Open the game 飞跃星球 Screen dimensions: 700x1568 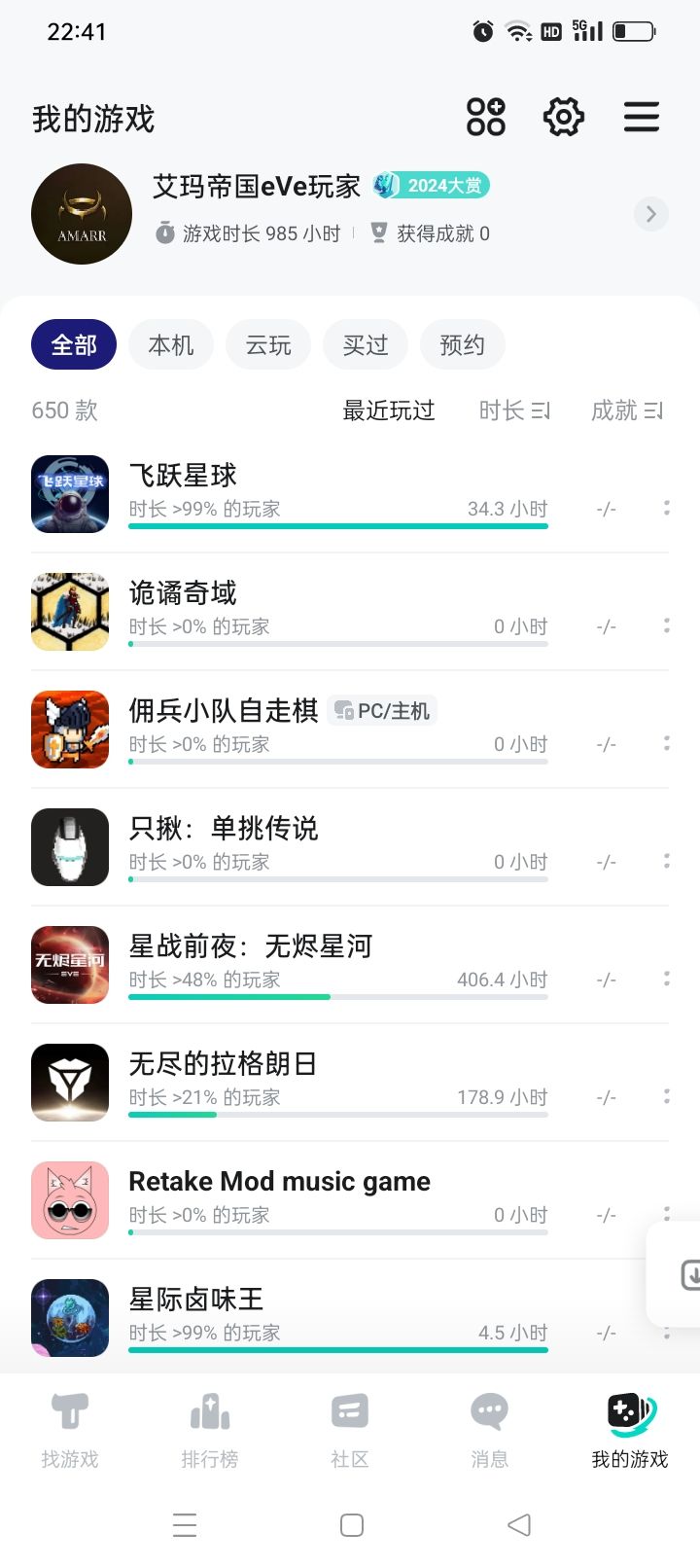183,476
